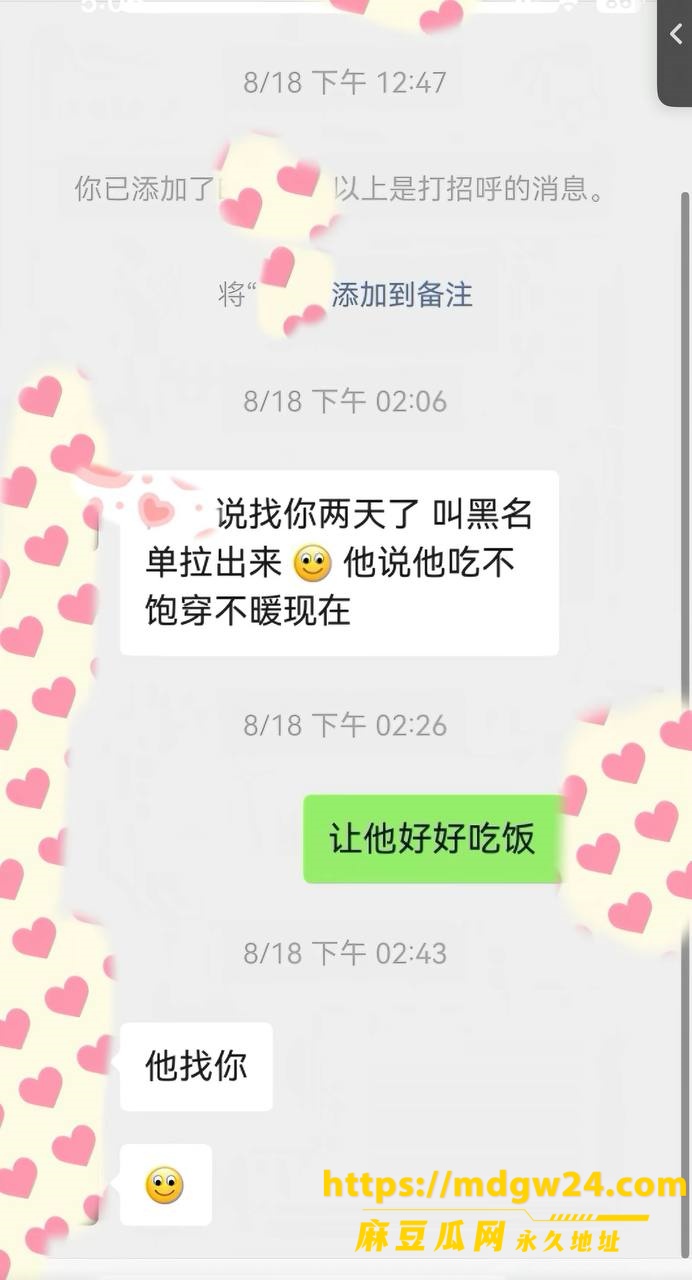Viewport: 692px width, 1280px height.
Task: Tap the 添加到备注 link
Action: tap(402, 295)
